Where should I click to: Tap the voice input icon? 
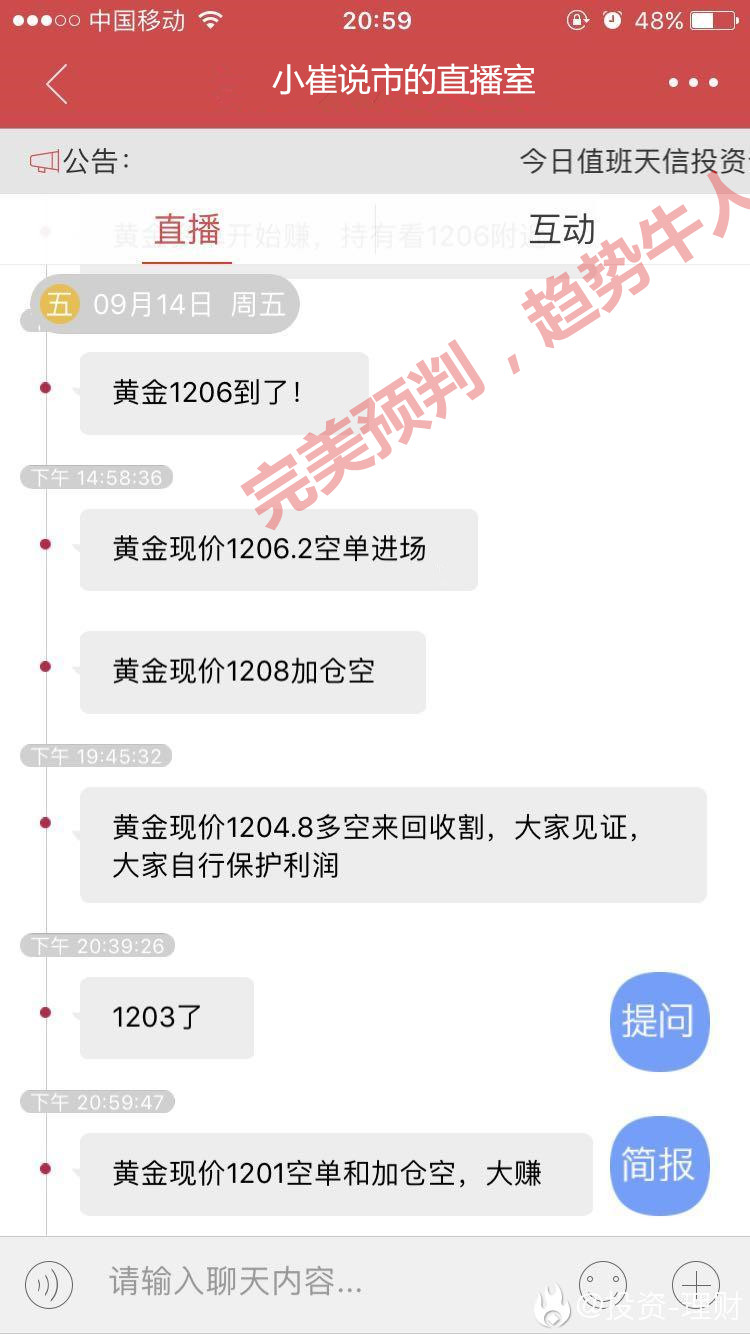[x=49, y=1283]
